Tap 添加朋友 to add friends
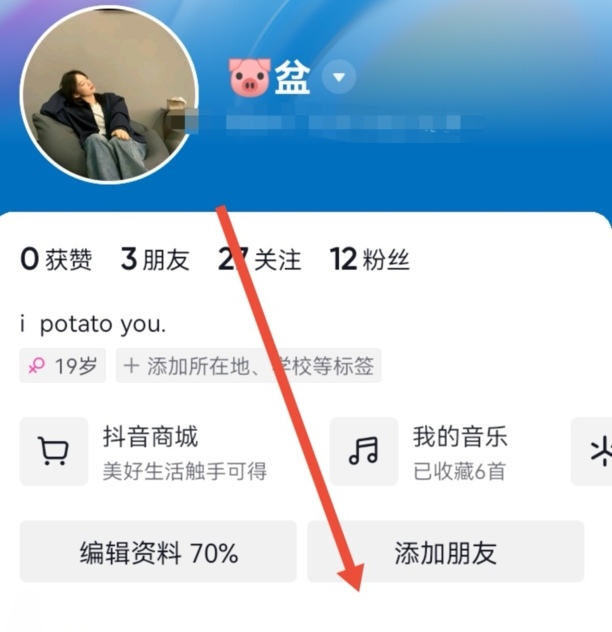Viewport: 612px width, 632px height. point(445,552)
